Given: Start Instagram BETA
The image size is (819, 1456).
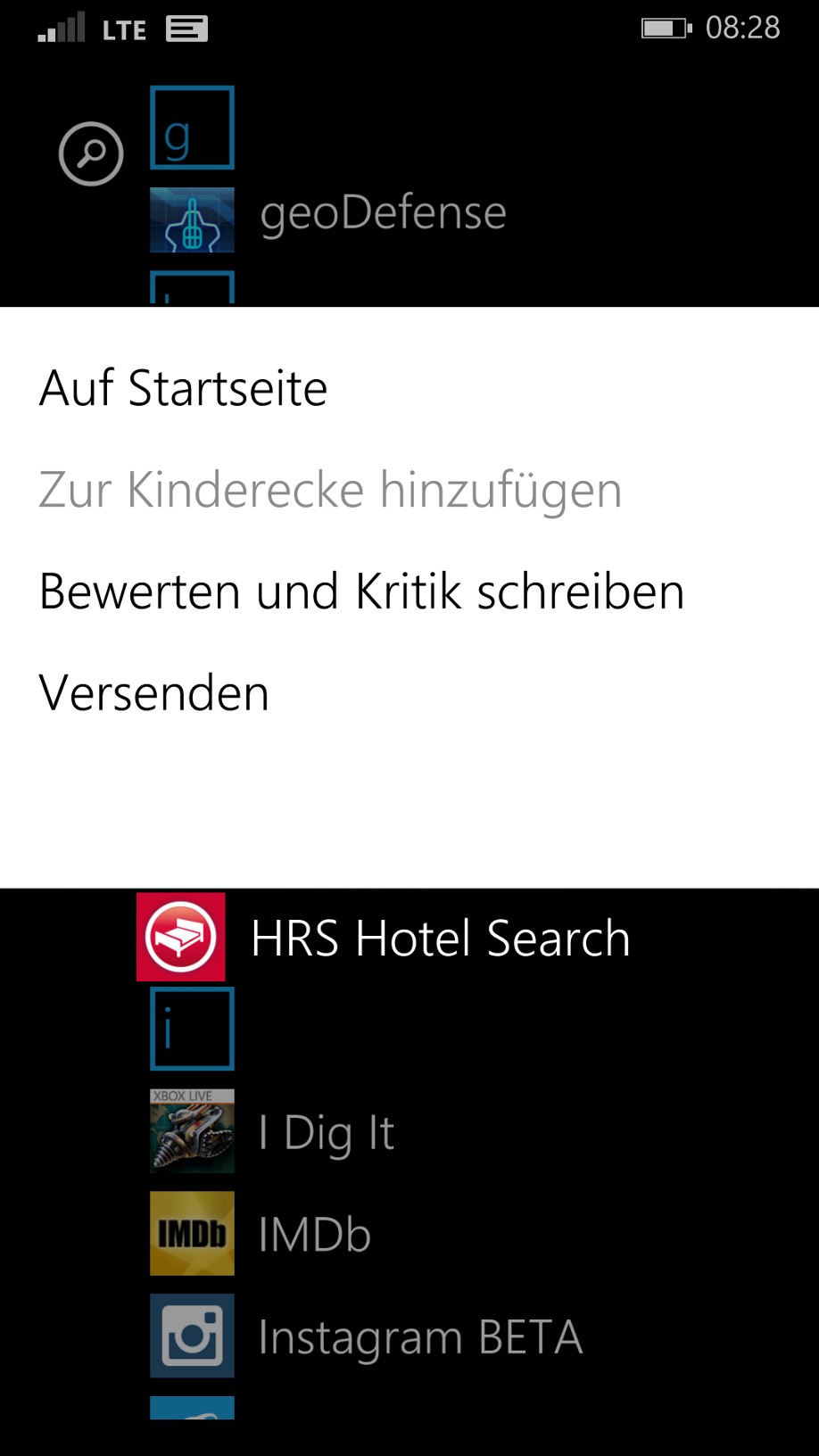Looking at the screenshot, I should [366, 1336].
